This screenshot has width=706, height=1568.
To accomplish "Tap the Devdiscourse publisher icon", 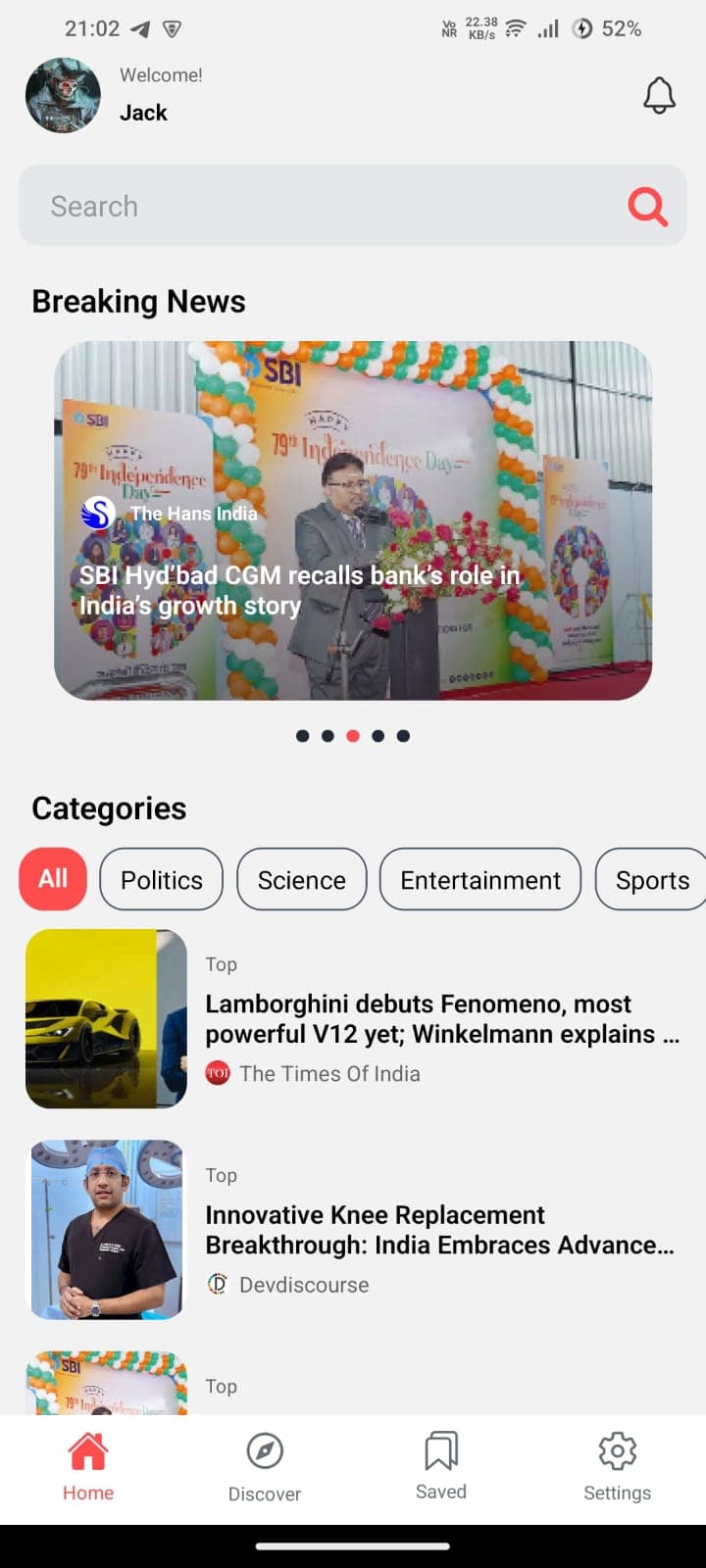I will click(218, 1284).
